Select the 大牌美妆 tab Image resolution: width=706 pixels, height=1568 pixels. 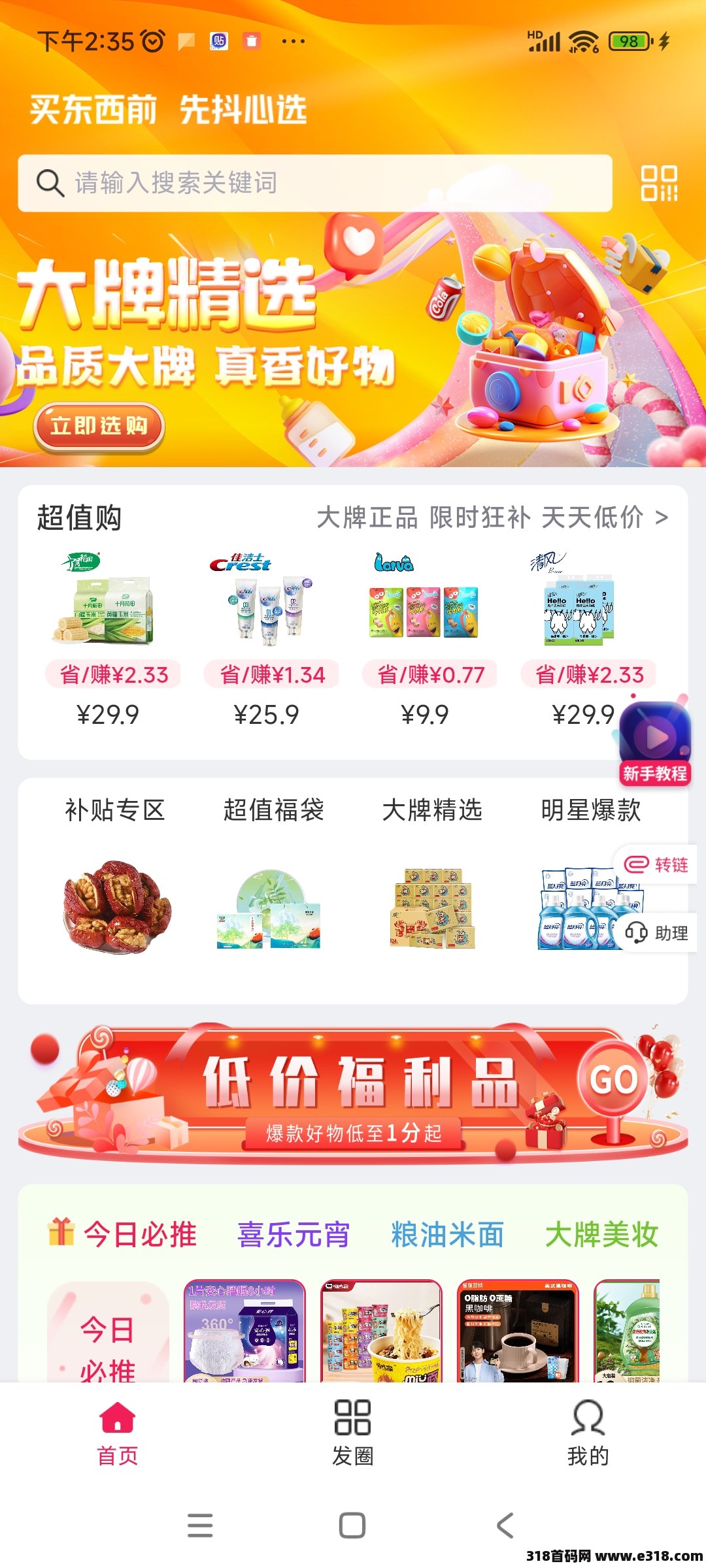pyautogui.click(x=601, y=1235)
